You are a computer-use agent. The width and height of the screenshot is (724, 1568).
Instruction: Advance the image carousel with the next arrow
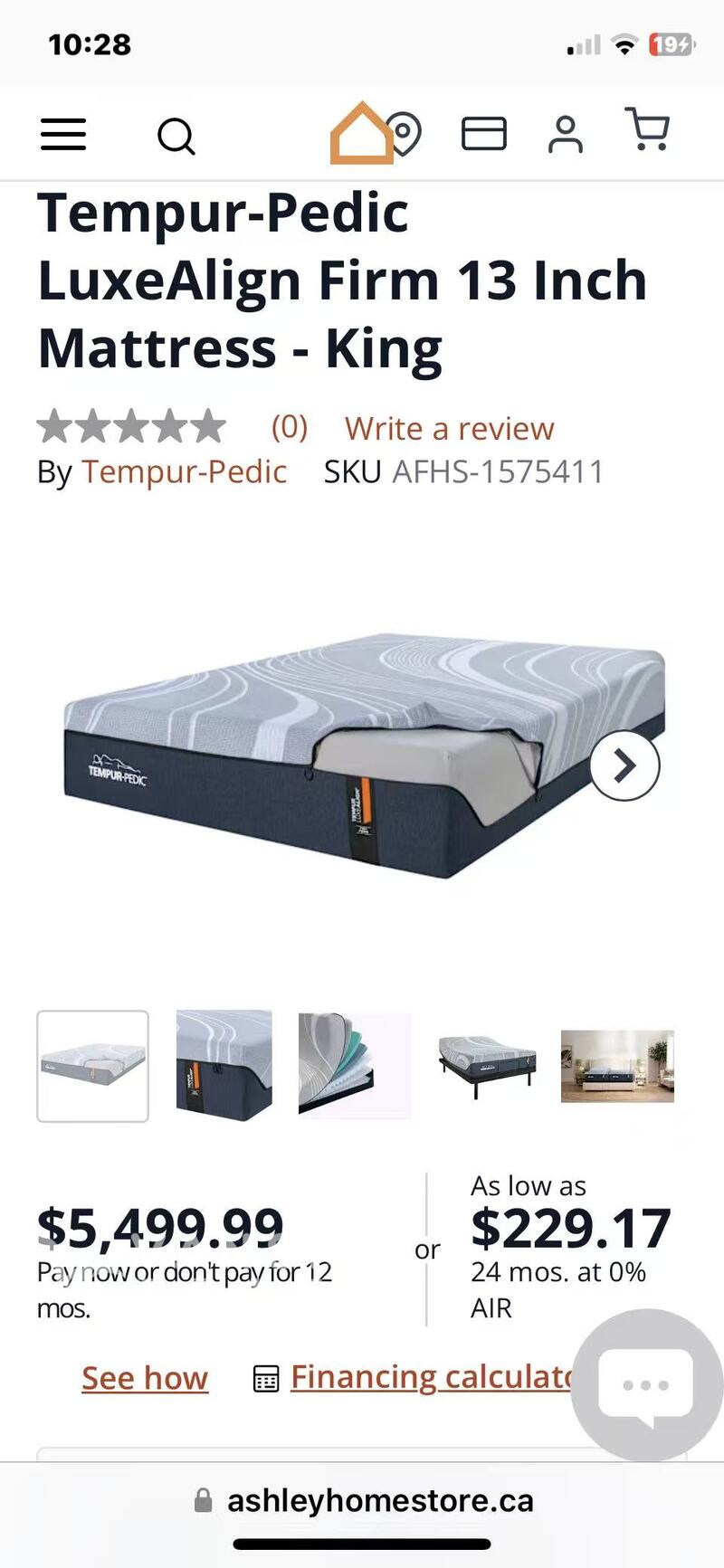(624, 765)
